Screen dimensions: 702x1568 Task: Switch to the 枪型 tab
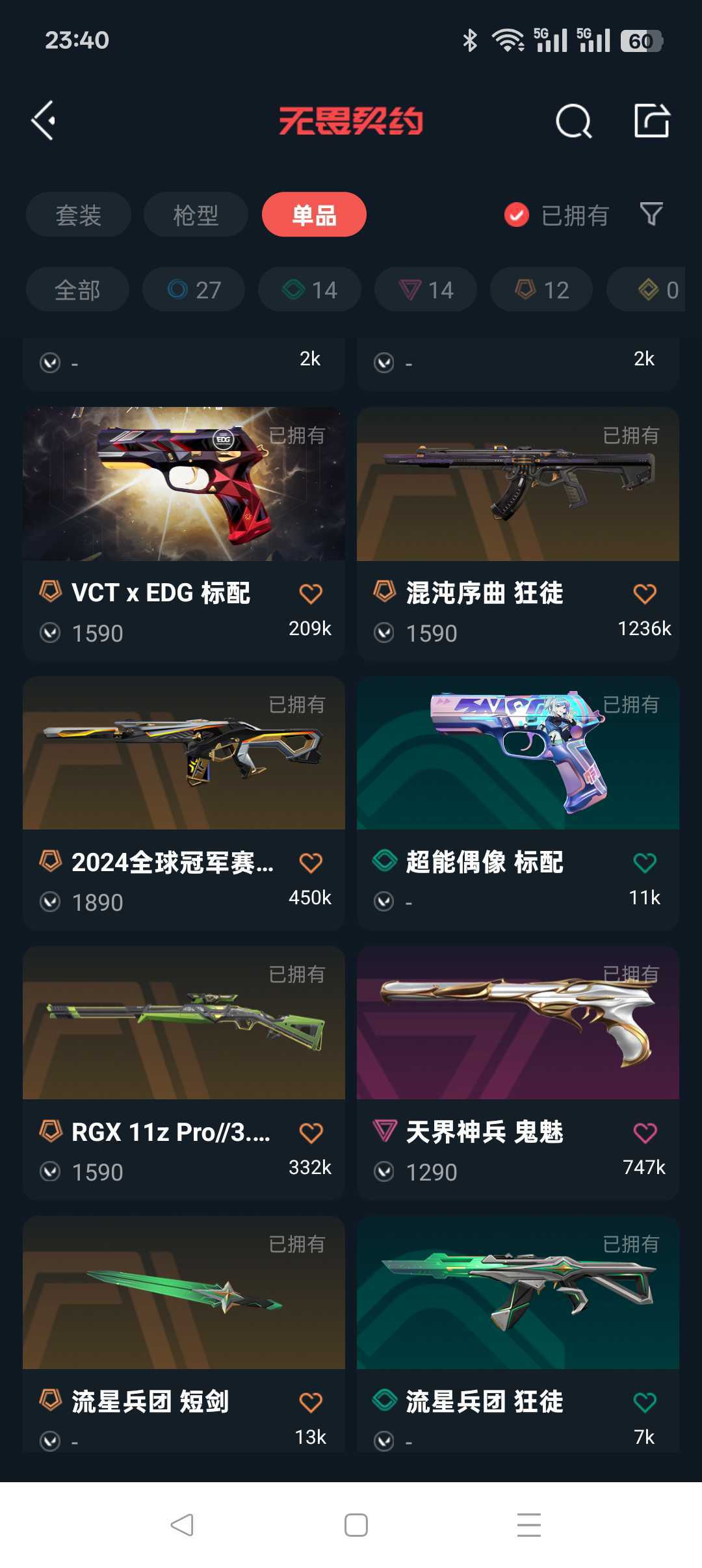coord(196,215)
